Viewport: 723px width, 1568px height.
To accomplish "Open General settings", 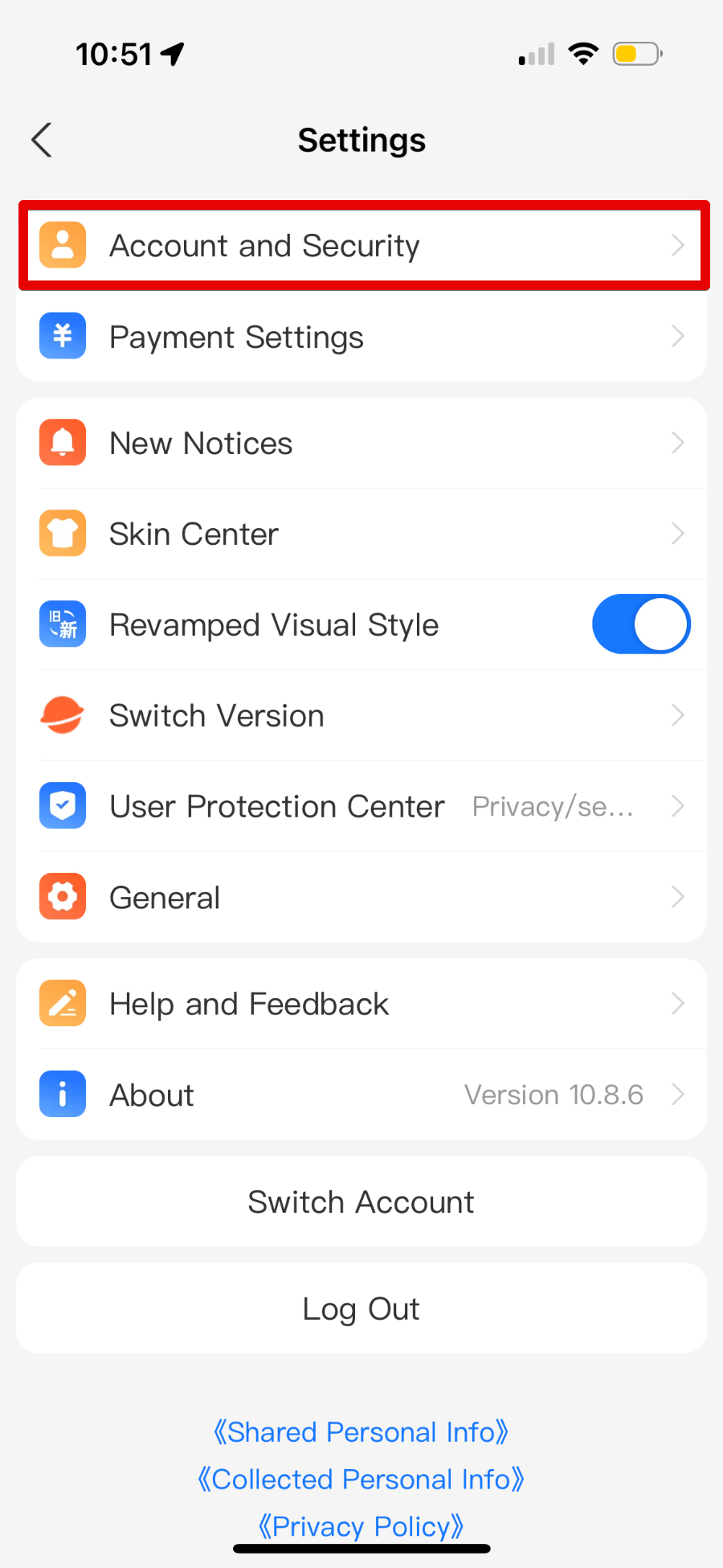I will pyautogui.click(x=361, y=897).
